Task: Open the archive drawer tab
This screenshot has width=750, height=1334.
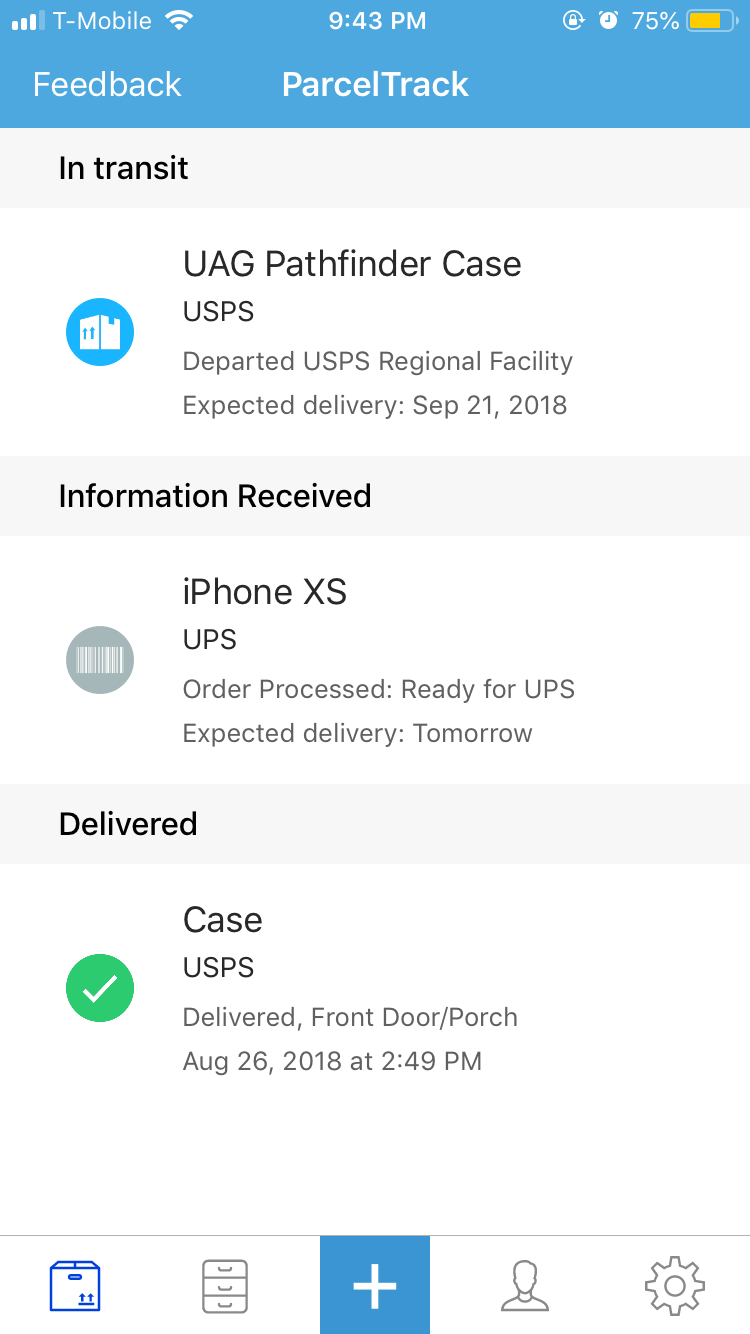Action: (x=225, y=1285)
